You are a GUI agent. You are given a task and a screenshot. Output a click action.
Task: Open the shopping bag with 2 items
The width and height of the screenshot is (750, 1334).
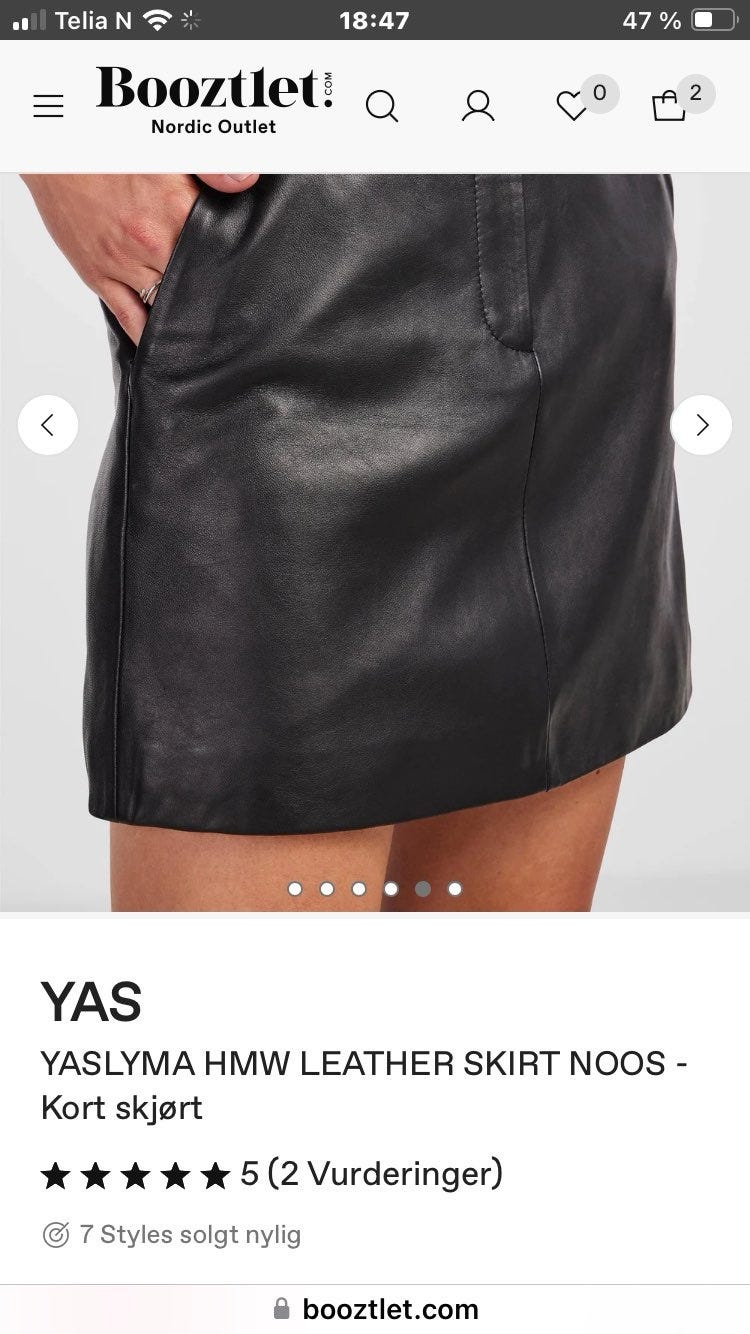[x=669, y=106]
